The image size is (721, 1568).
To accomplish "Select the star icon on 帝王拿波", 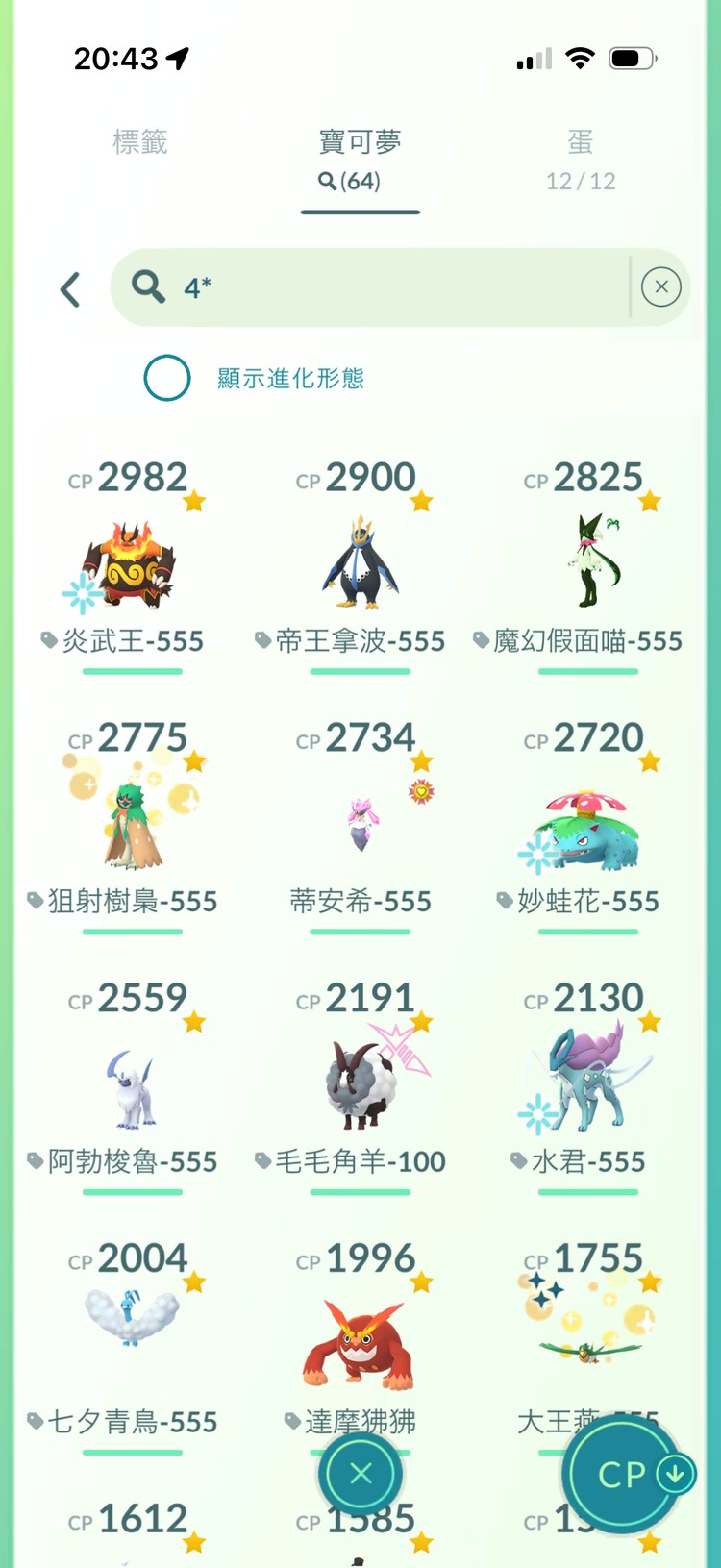I will (x=420, y=499).
